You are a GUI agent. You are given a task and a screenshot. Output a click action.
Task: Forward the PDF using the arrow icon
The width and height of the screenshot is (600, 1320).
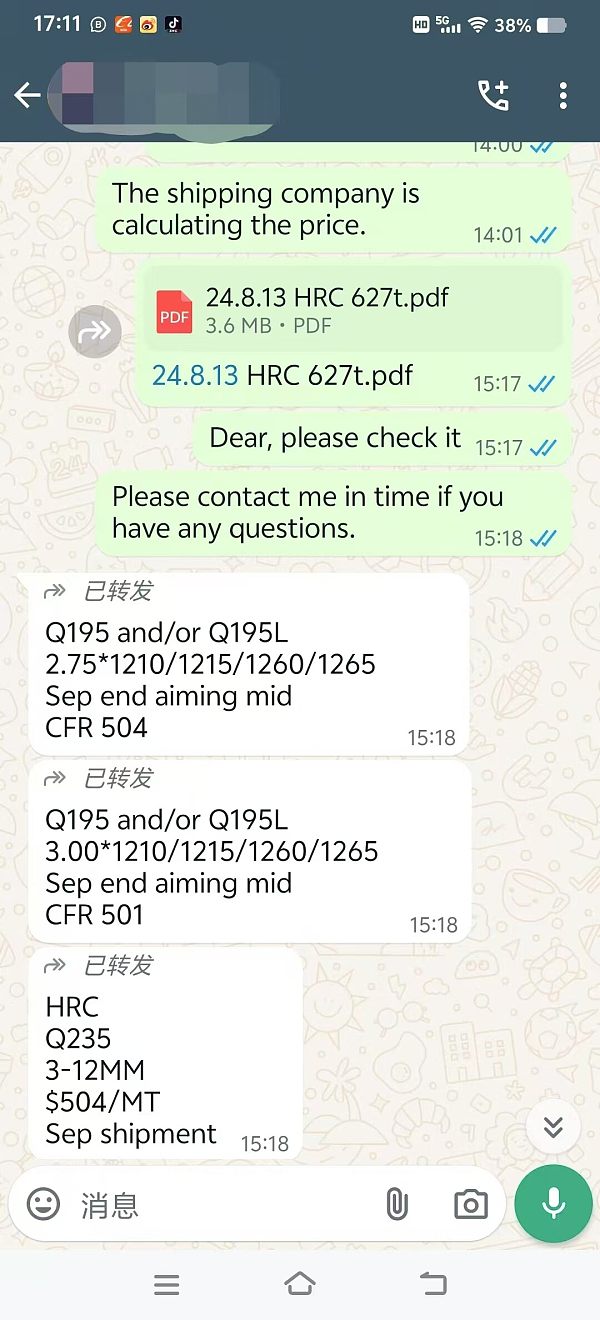click(x=95, y=331)
